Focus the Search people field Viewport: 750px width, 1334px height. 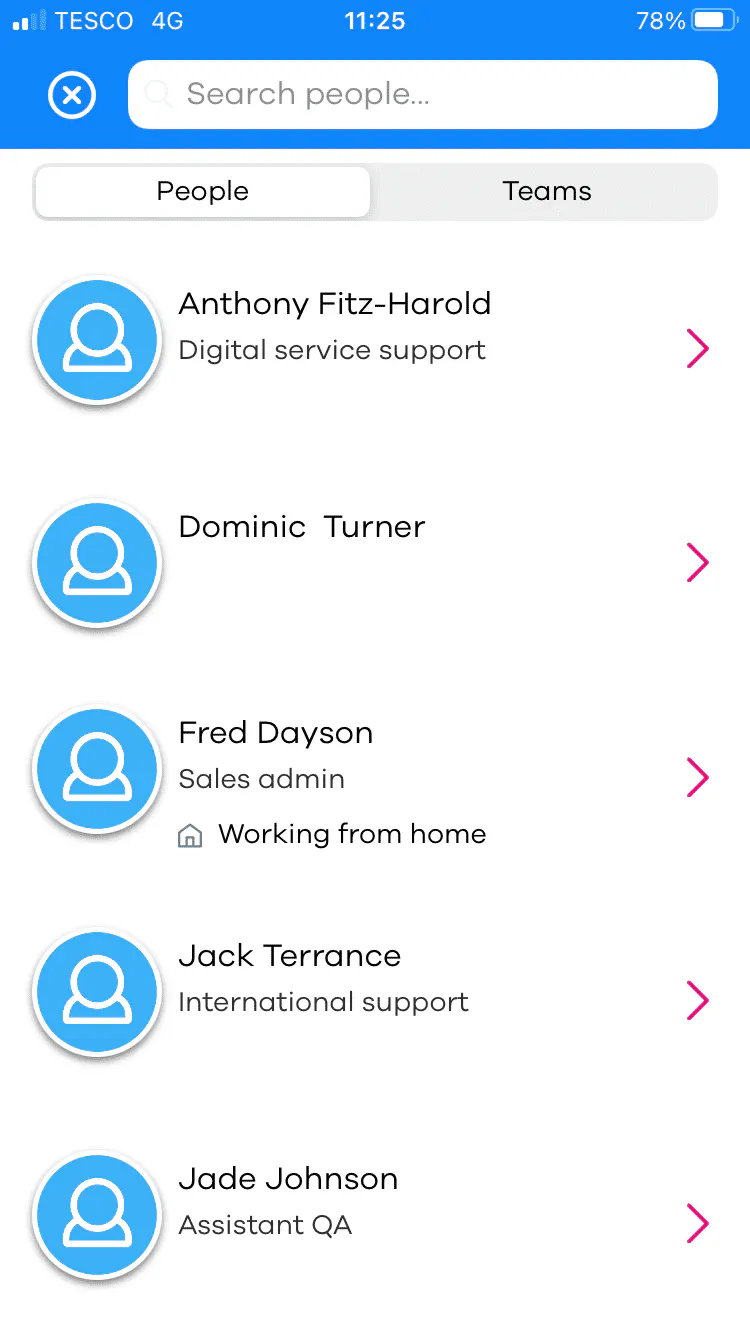pos(422,95)
